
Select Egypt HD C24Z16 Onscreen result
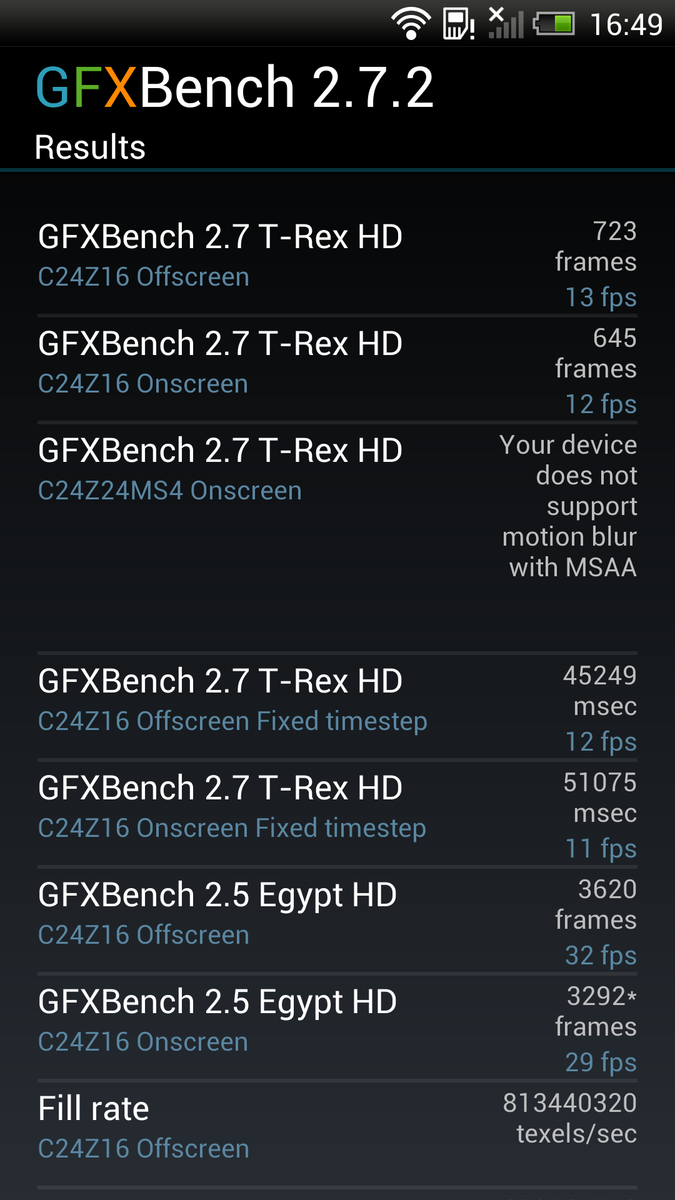337,1028
